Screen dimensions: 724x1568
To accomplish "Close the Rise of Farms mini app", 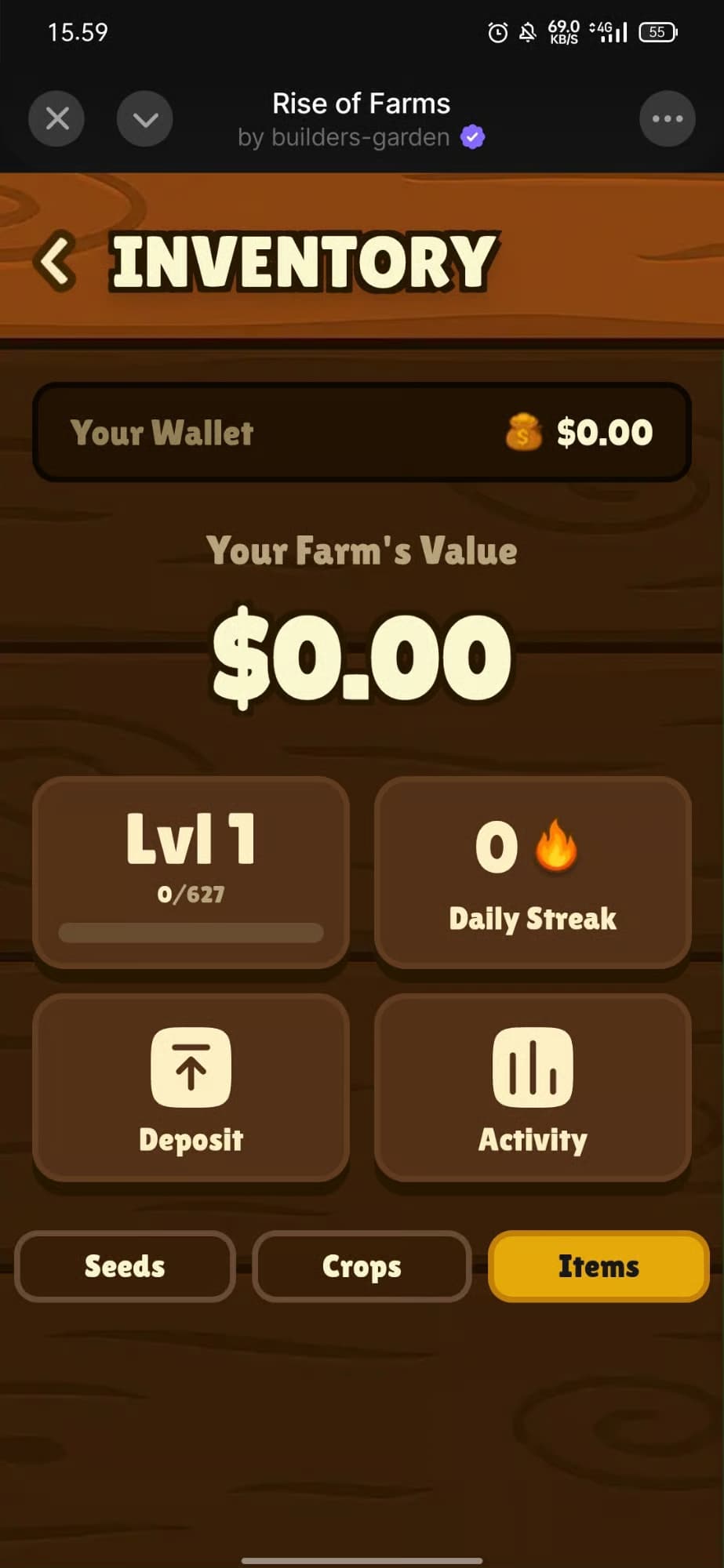I will (x=56, y=119).
